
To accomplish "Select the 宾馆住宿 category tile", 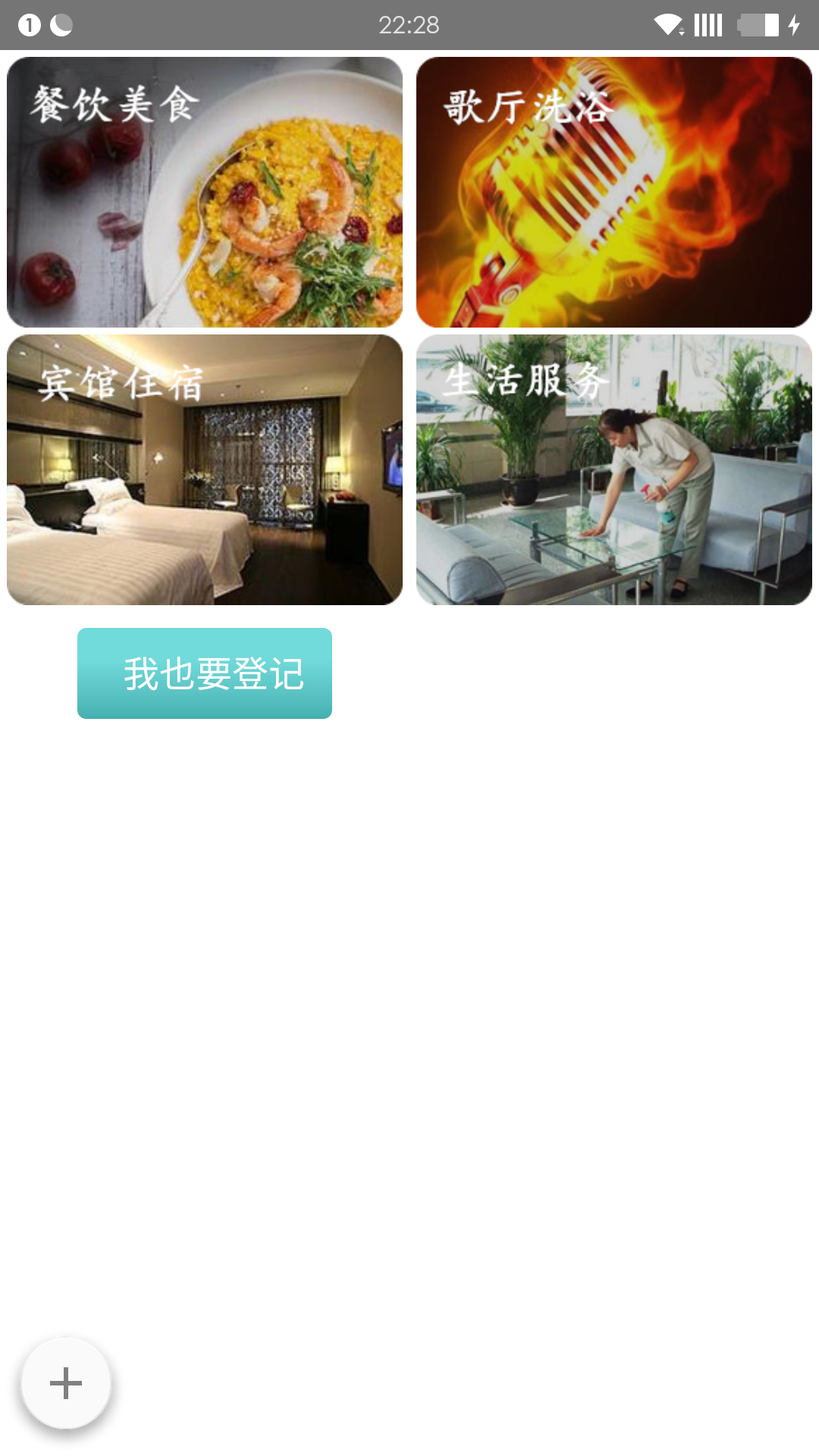I will point(205,469).
